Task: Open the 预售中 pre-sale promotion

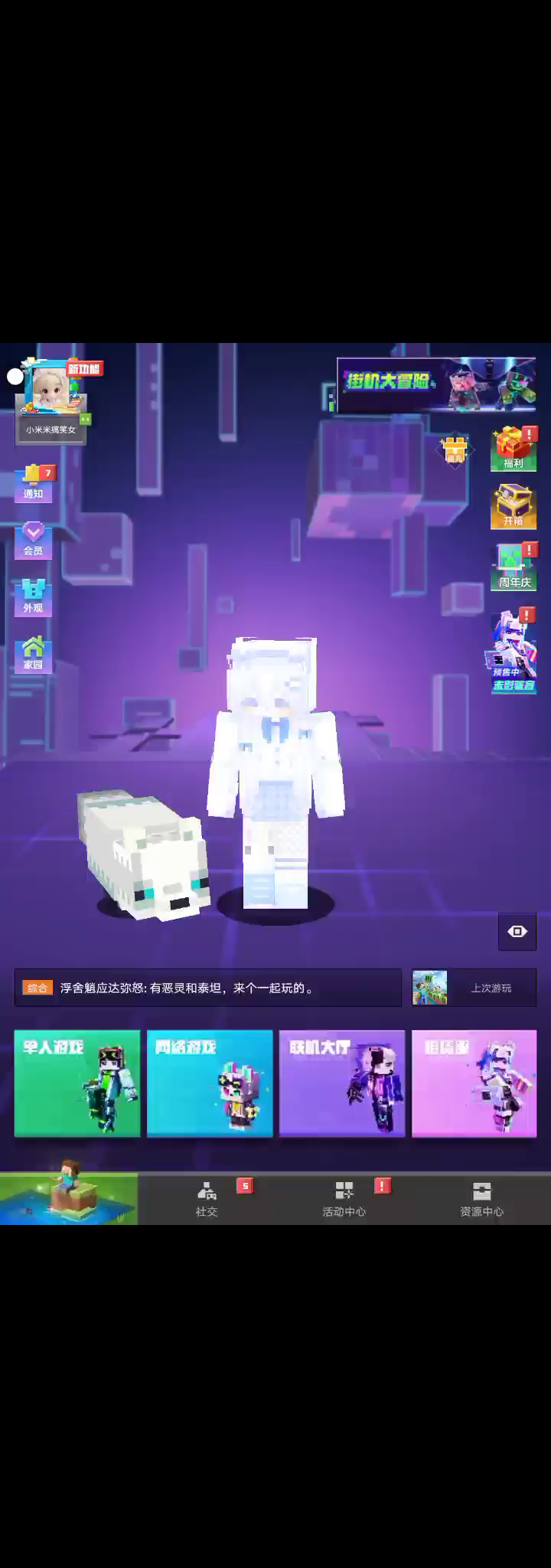Action: click(x=514, y=652)
